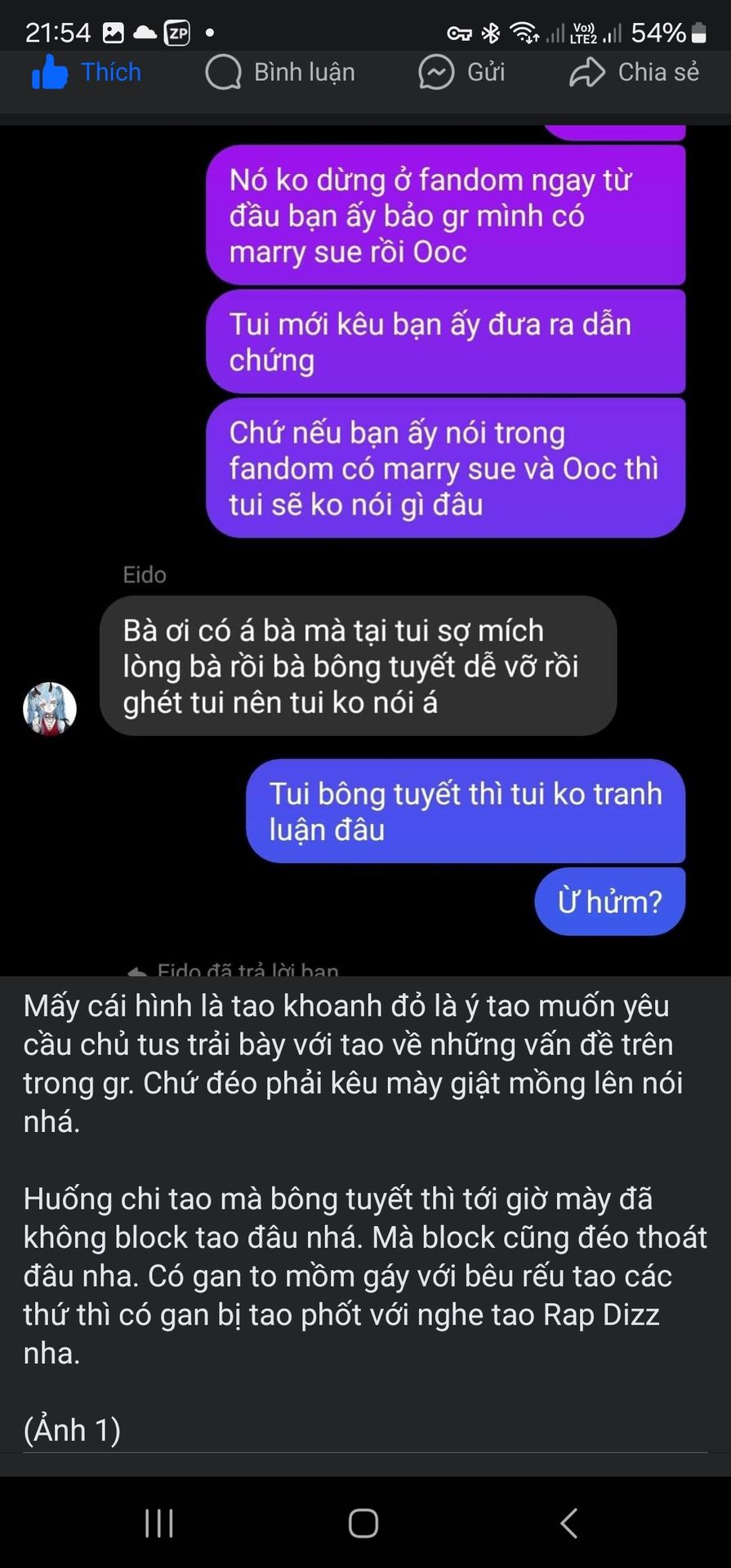Open recent apps from the navigation bar
Image resolution: width=731 pixels, height=1568 pixels.
pos(159,1523)
